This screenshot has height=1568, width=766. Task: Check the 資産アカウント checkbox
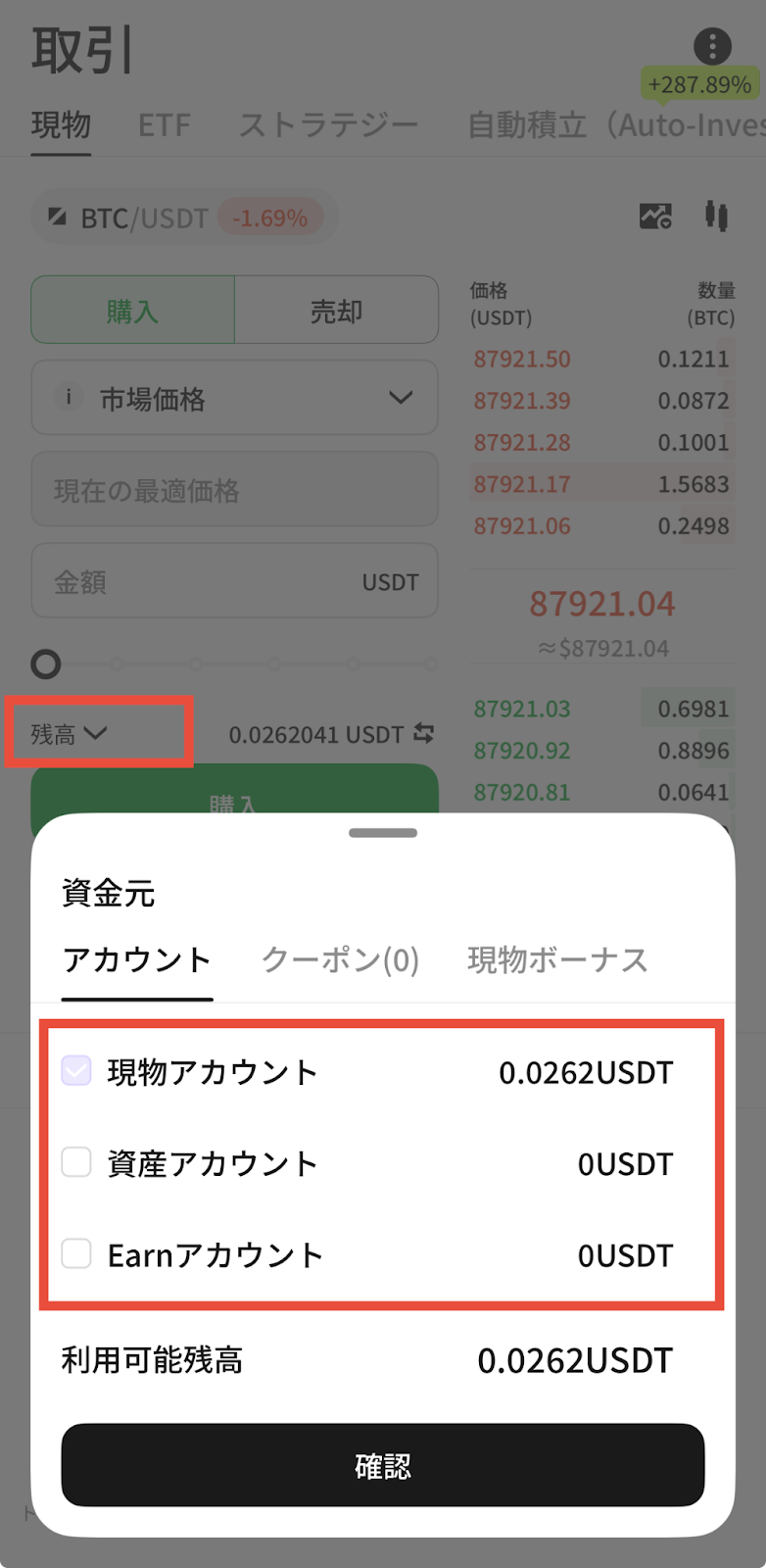point(76,1162)
